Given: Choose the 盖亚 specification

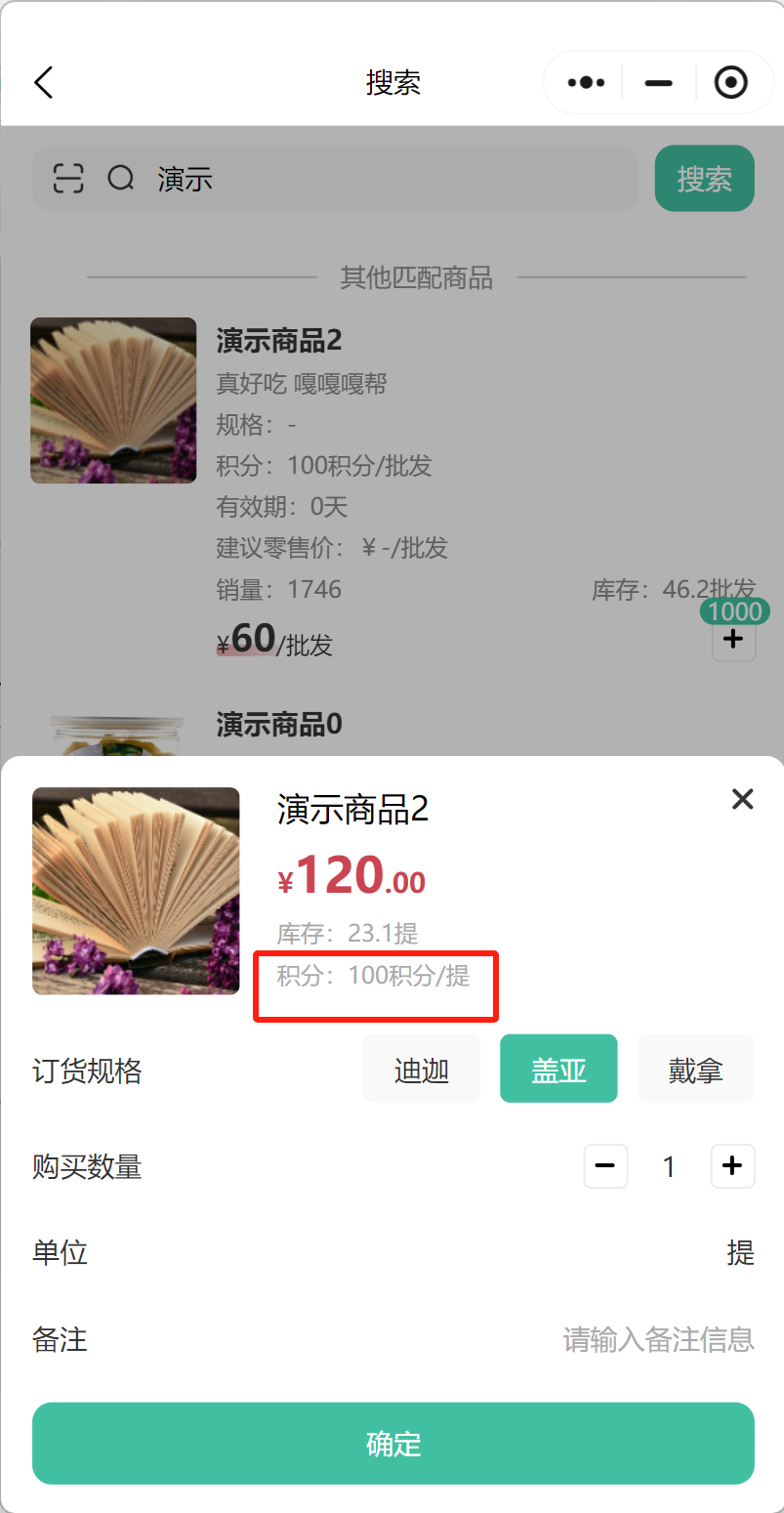Looking at the screenshot, I should pos(558,1070).
